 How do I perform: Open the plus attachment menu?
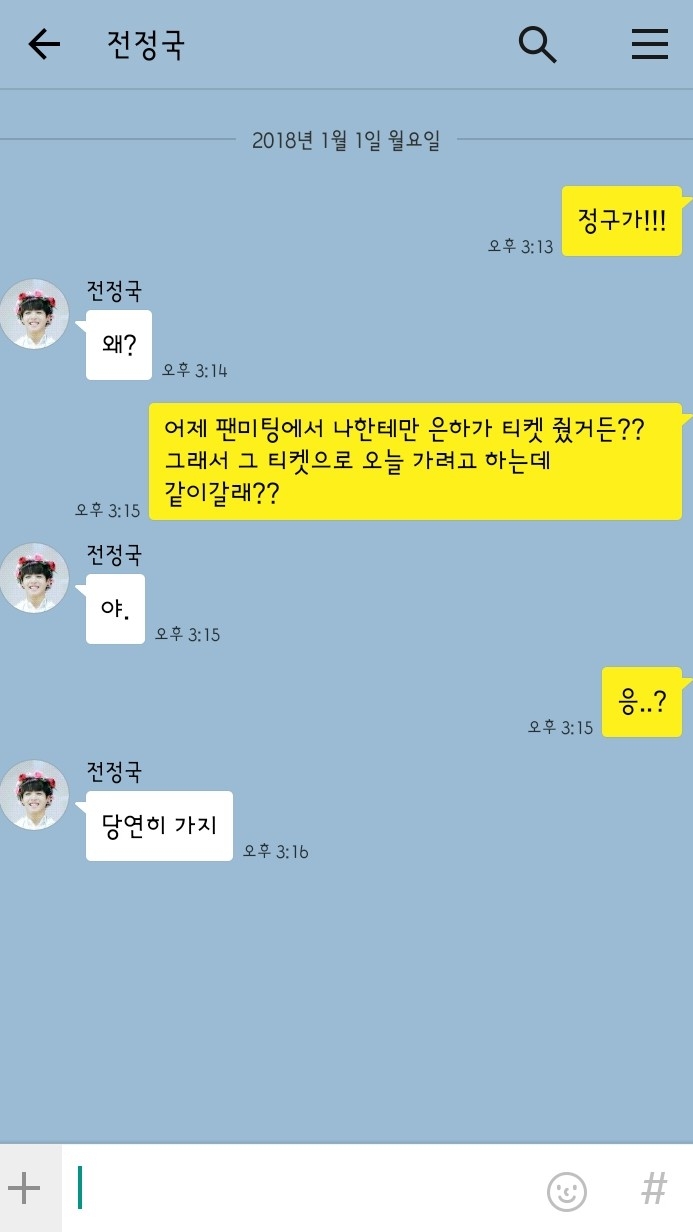[25, 1188]
